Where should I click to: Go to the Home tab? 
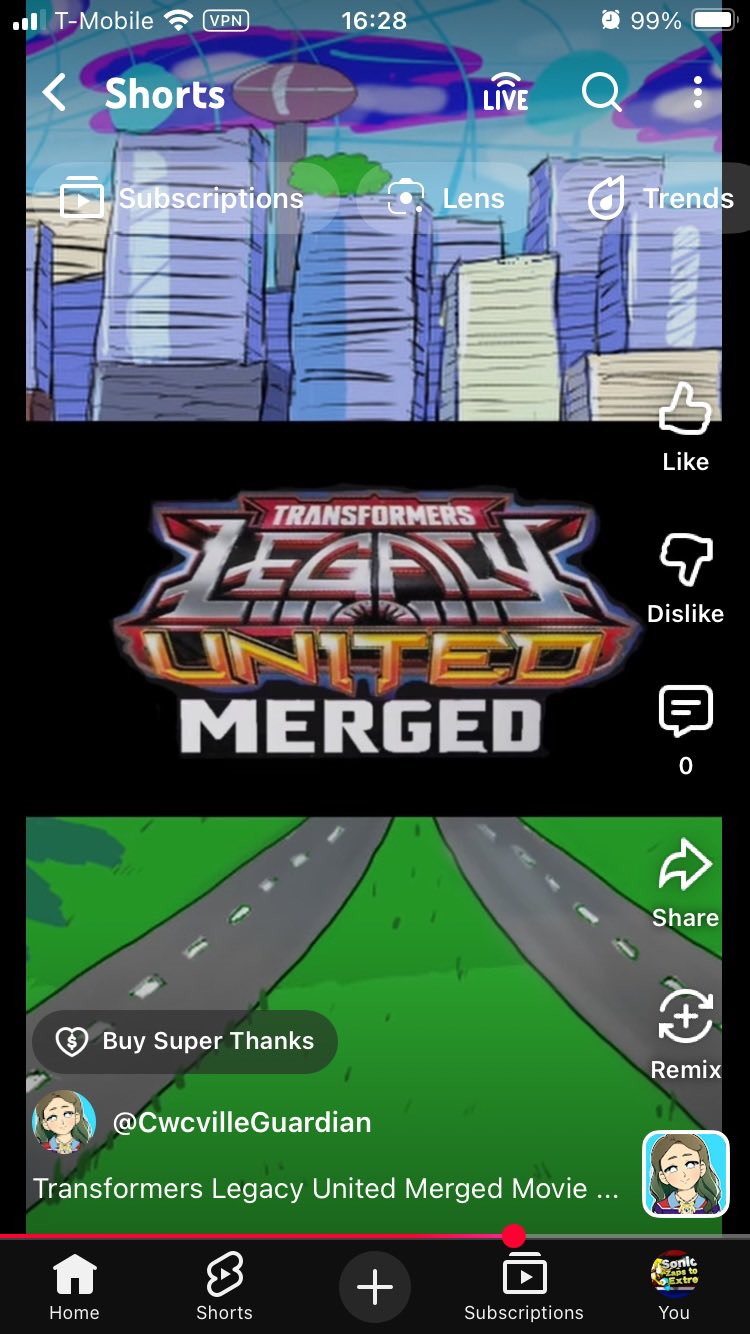click(75, 1287)
